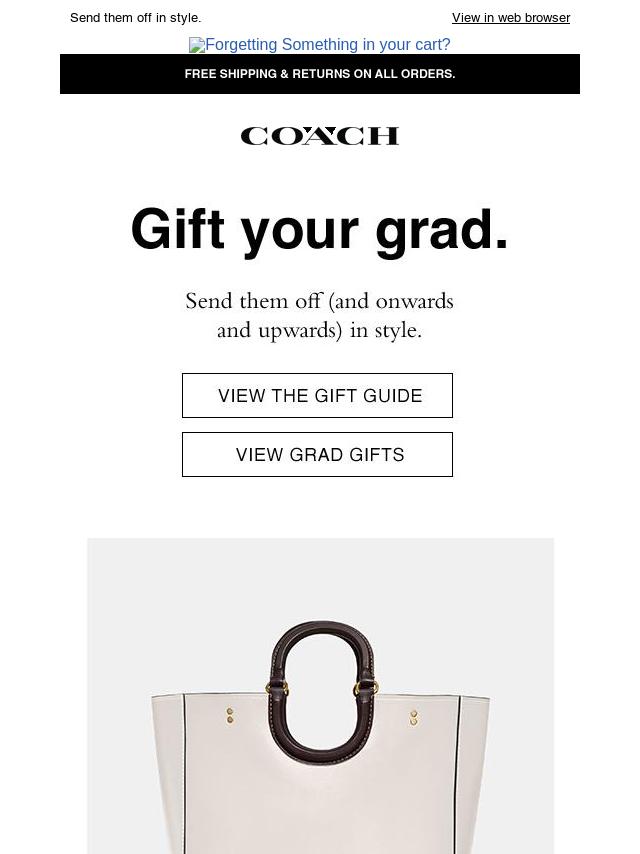Open the View in web browser link
Screen dimensions: 640x854
point(510,18)
